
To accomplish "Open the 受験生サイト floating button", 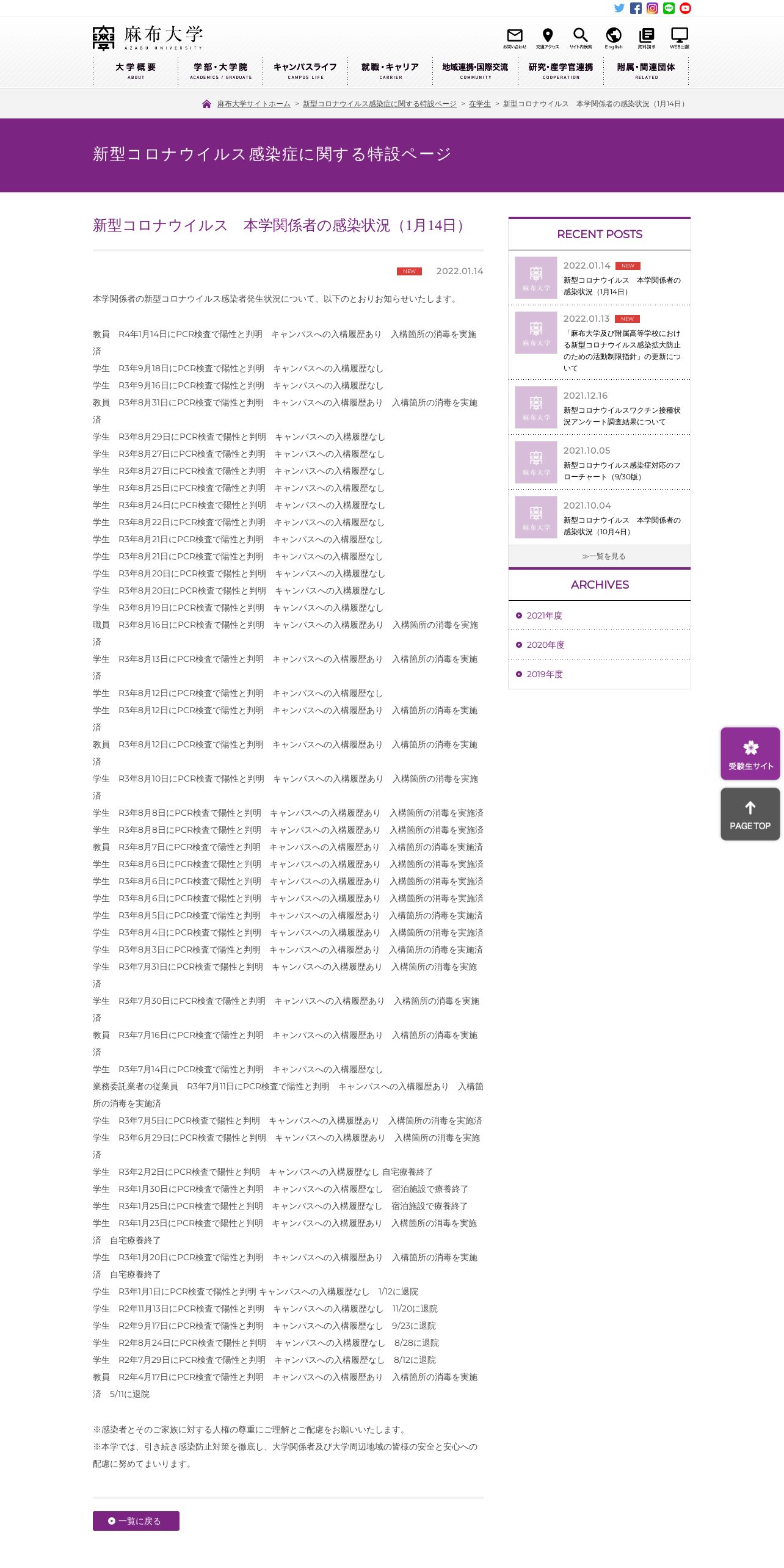I will (x=750, y=753).
